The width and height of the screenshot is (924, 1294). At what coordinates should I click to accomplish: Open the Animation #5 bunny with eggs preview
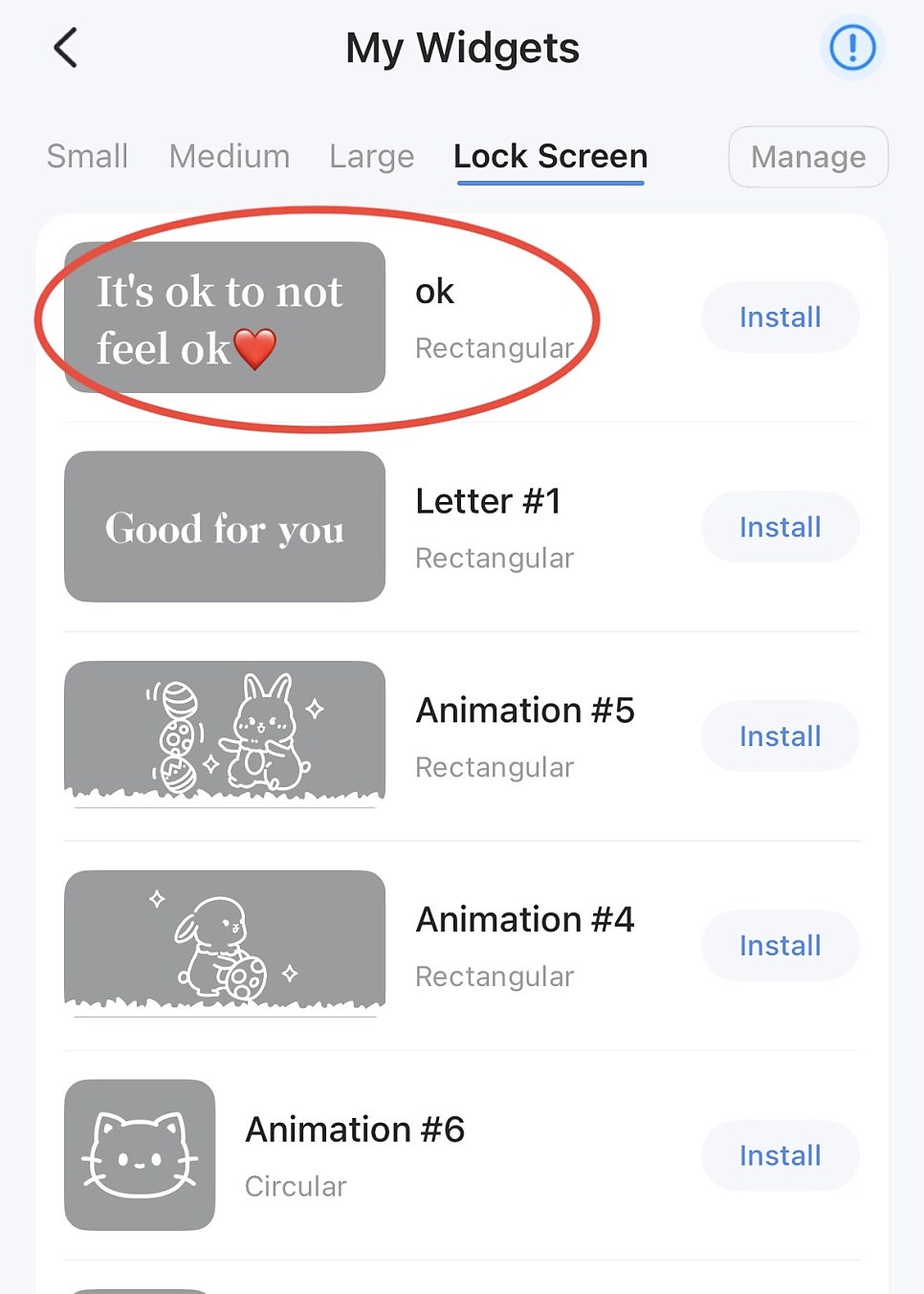[225, 735]
